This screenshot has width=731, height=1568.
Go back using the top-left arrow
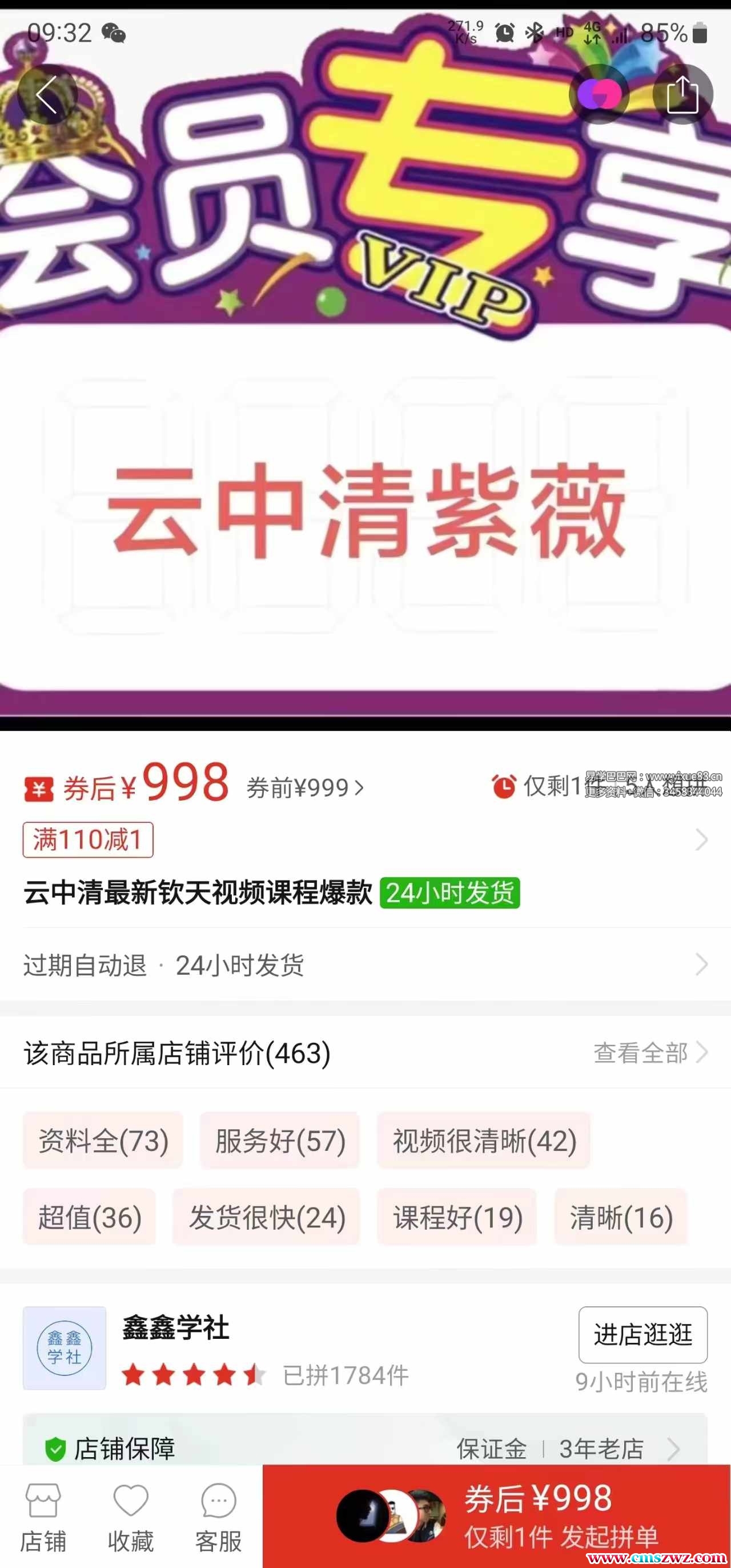(x=47, y=94)
